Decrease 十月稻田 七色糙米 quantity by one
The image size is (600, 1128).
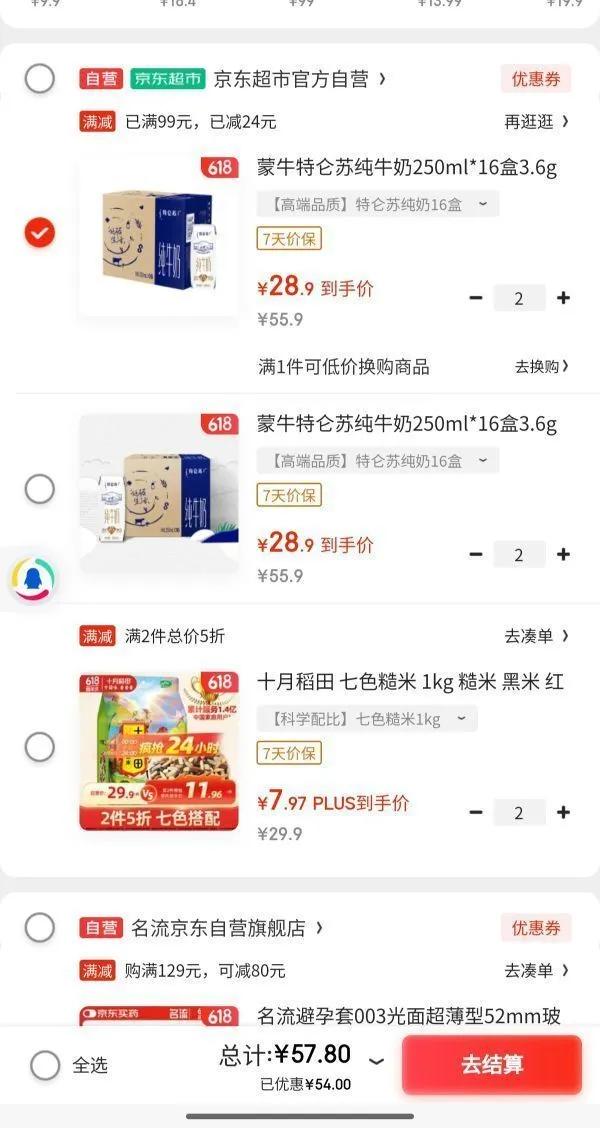click(476, 812)
